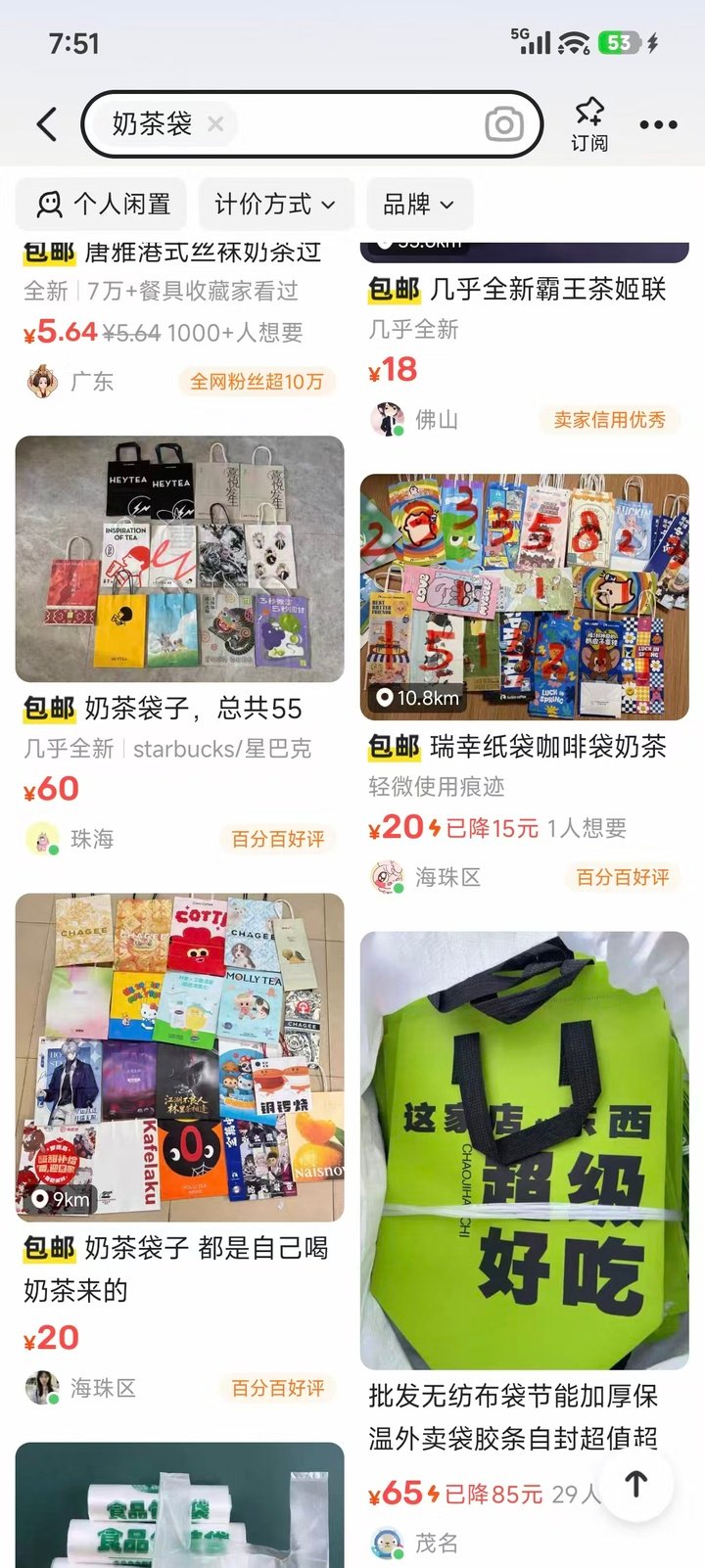The width and height of the screenshot is (705, 1568).
Task: Clear the 奶茶袋 search keyword
Action: [x=215, y=124]
